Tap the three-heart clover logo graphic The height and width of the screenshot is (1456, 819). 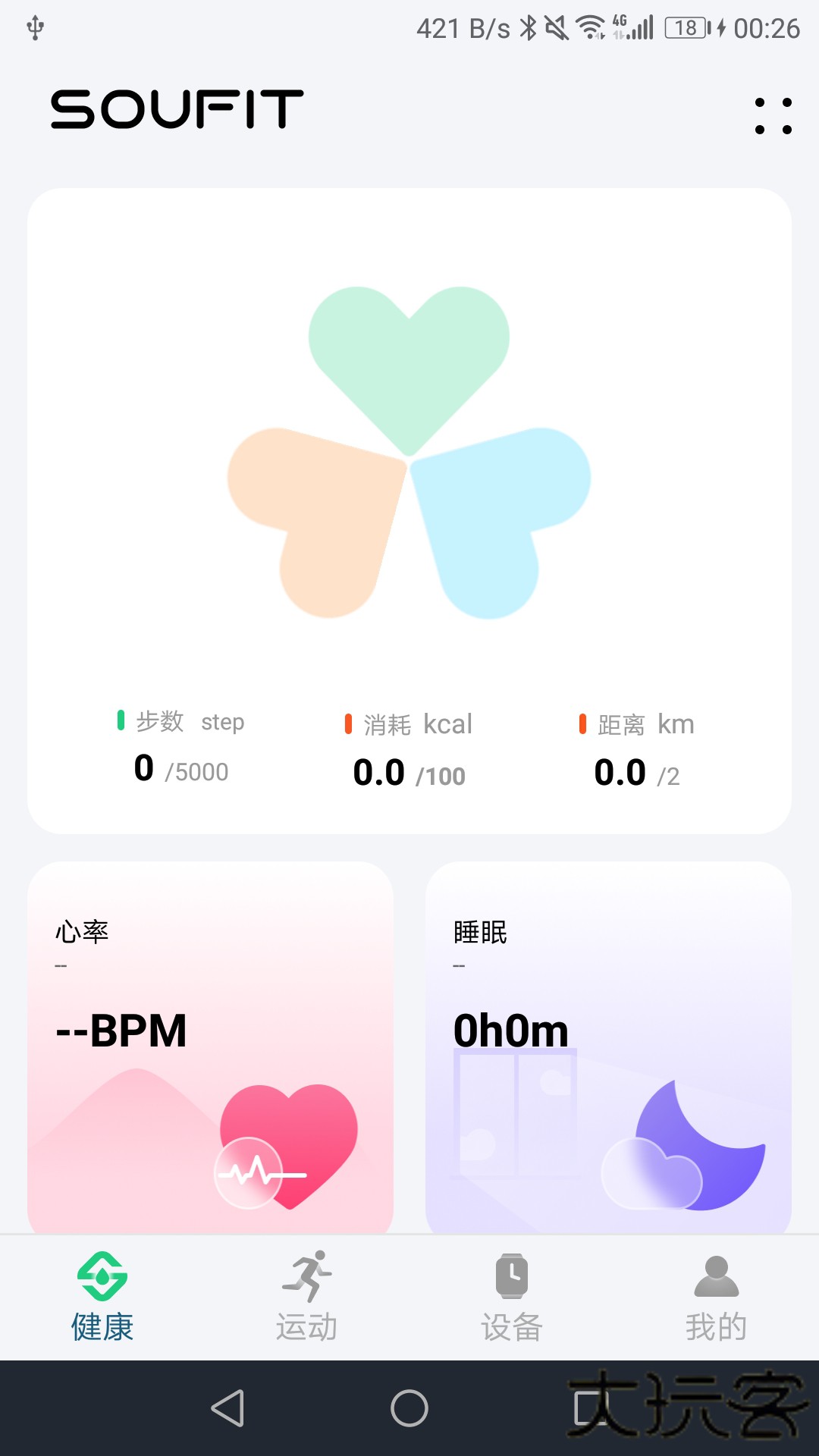409,455
